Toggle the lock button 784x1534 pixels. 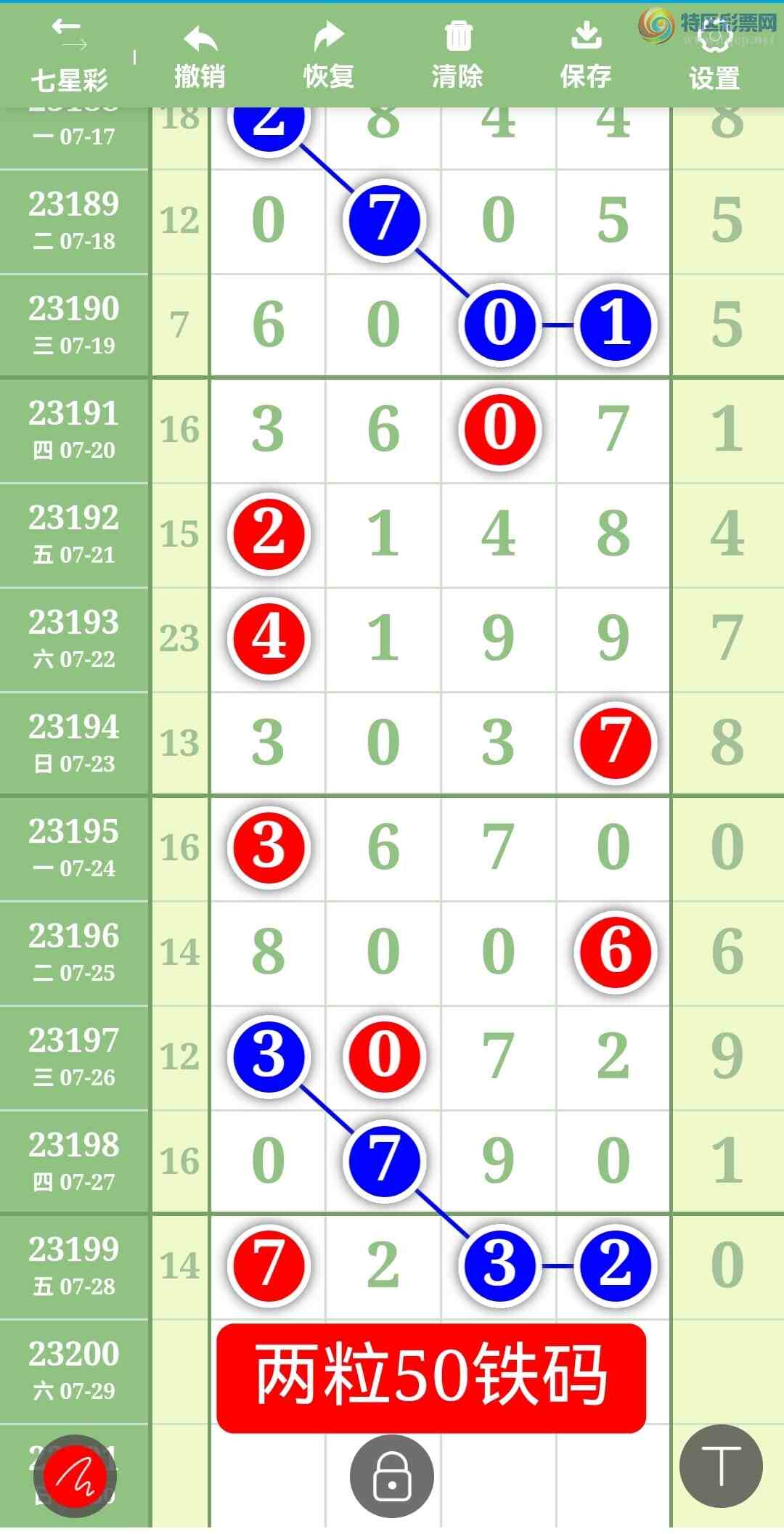392,1477
